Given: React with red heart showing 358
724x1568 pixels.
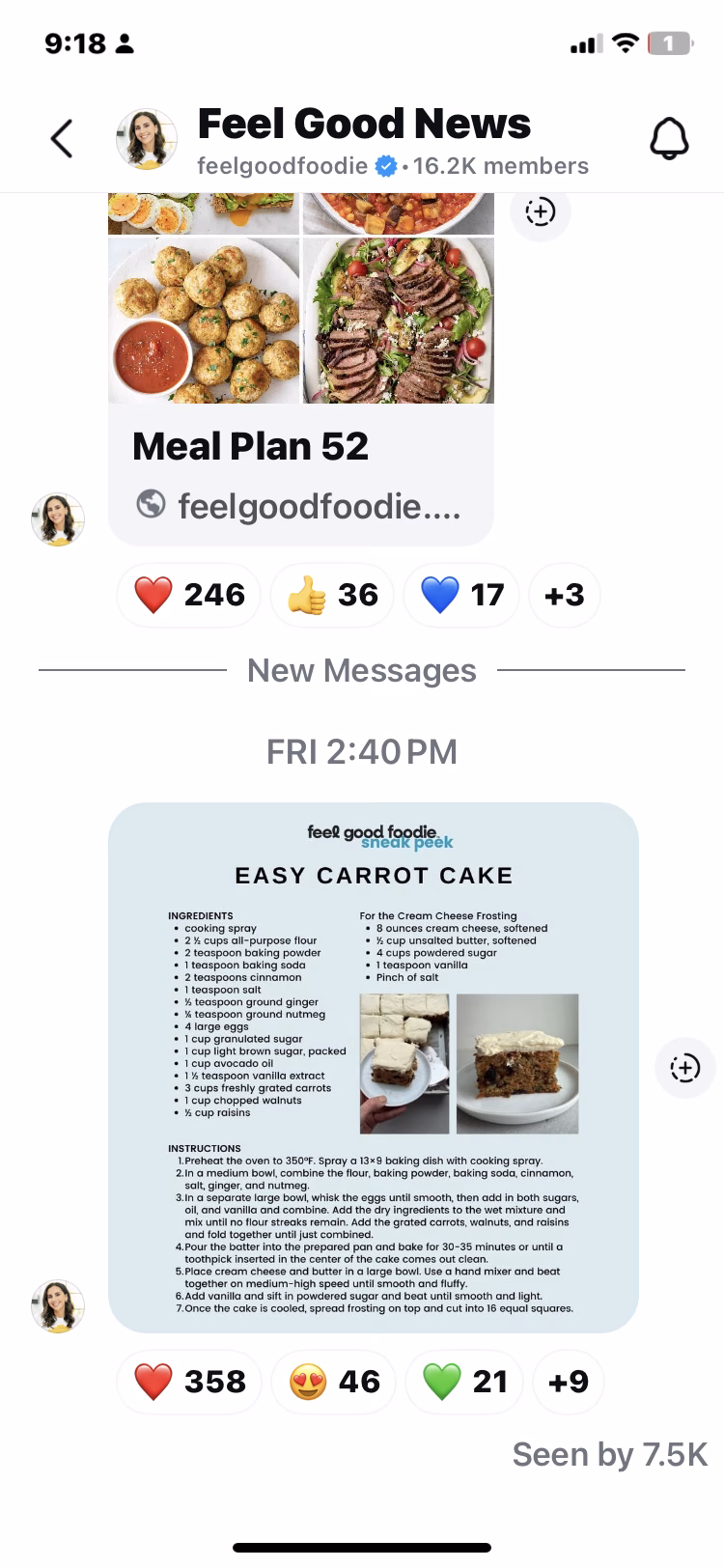Looking at the screenshot, I should coord(189,1382).
